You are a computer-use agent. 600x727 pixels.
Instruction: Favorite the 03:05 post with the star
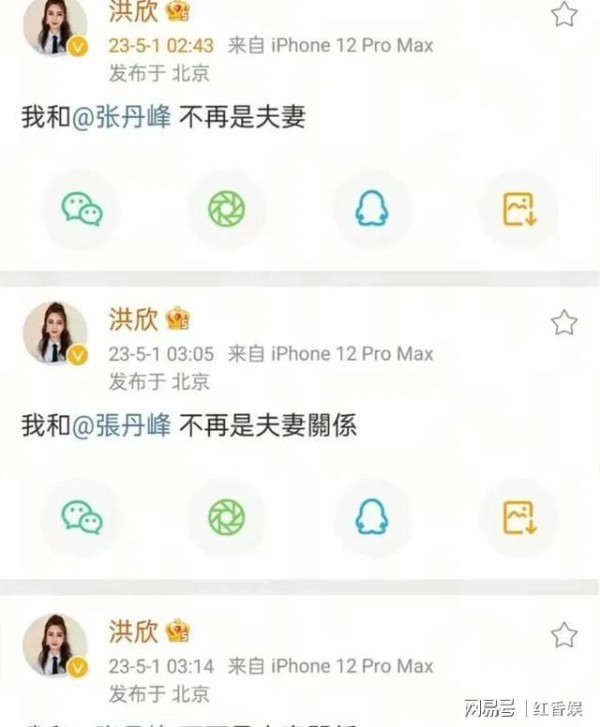(x=564, y=322)
